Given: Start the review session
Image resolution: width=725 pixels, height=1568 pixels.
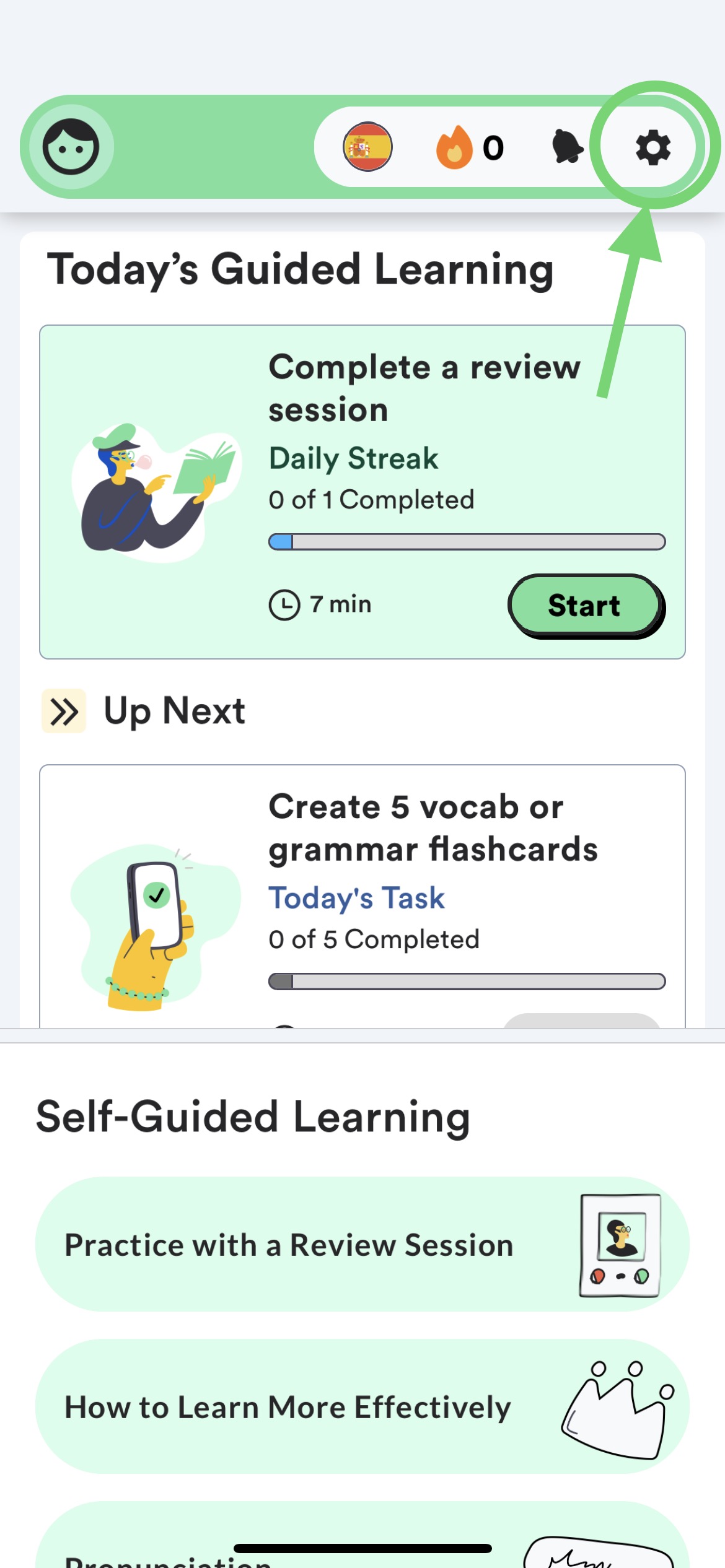Looking at the screenshot, I should (x=584, y=605).
